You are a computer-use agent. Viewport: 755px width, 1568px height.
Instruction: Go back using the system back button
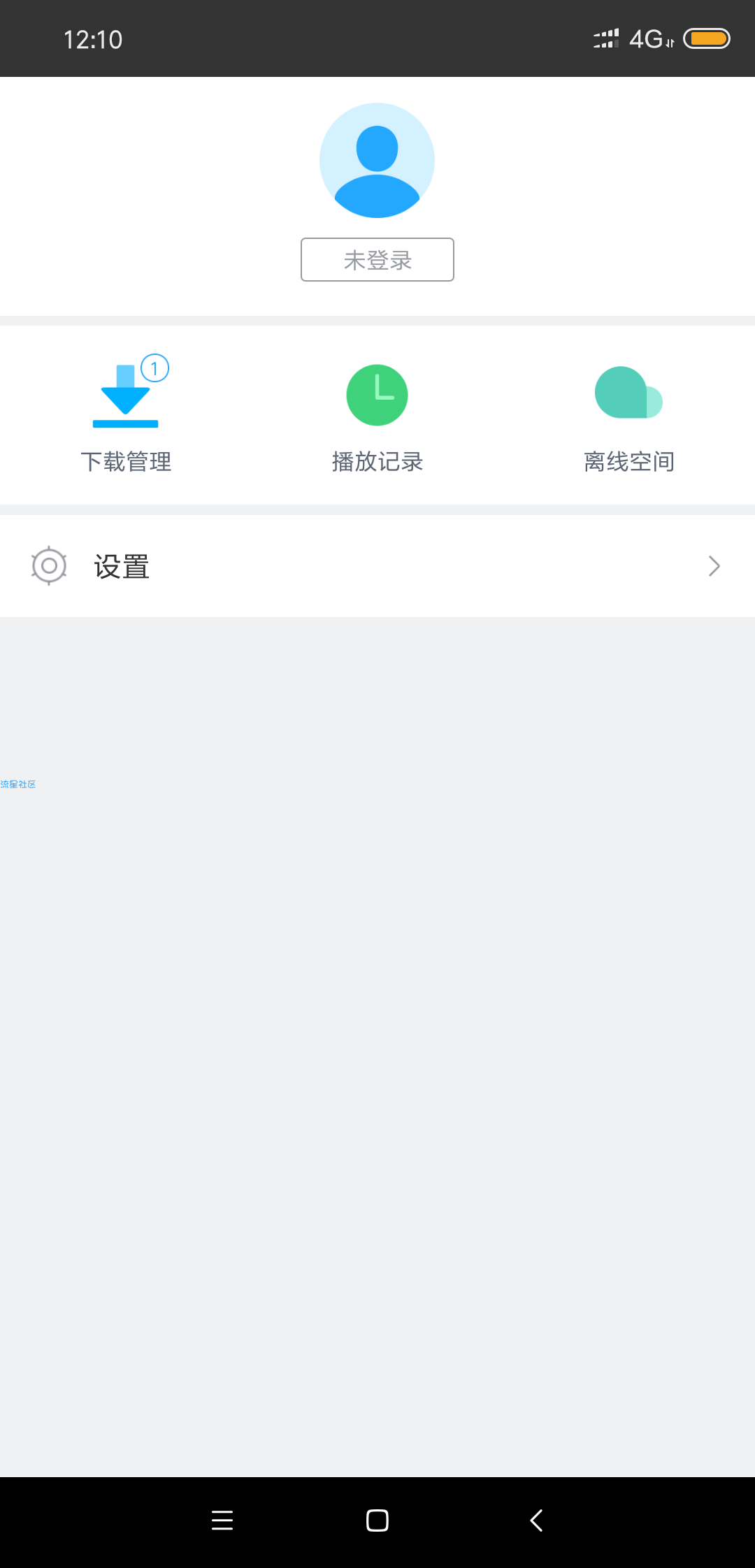pos(536,1520)
